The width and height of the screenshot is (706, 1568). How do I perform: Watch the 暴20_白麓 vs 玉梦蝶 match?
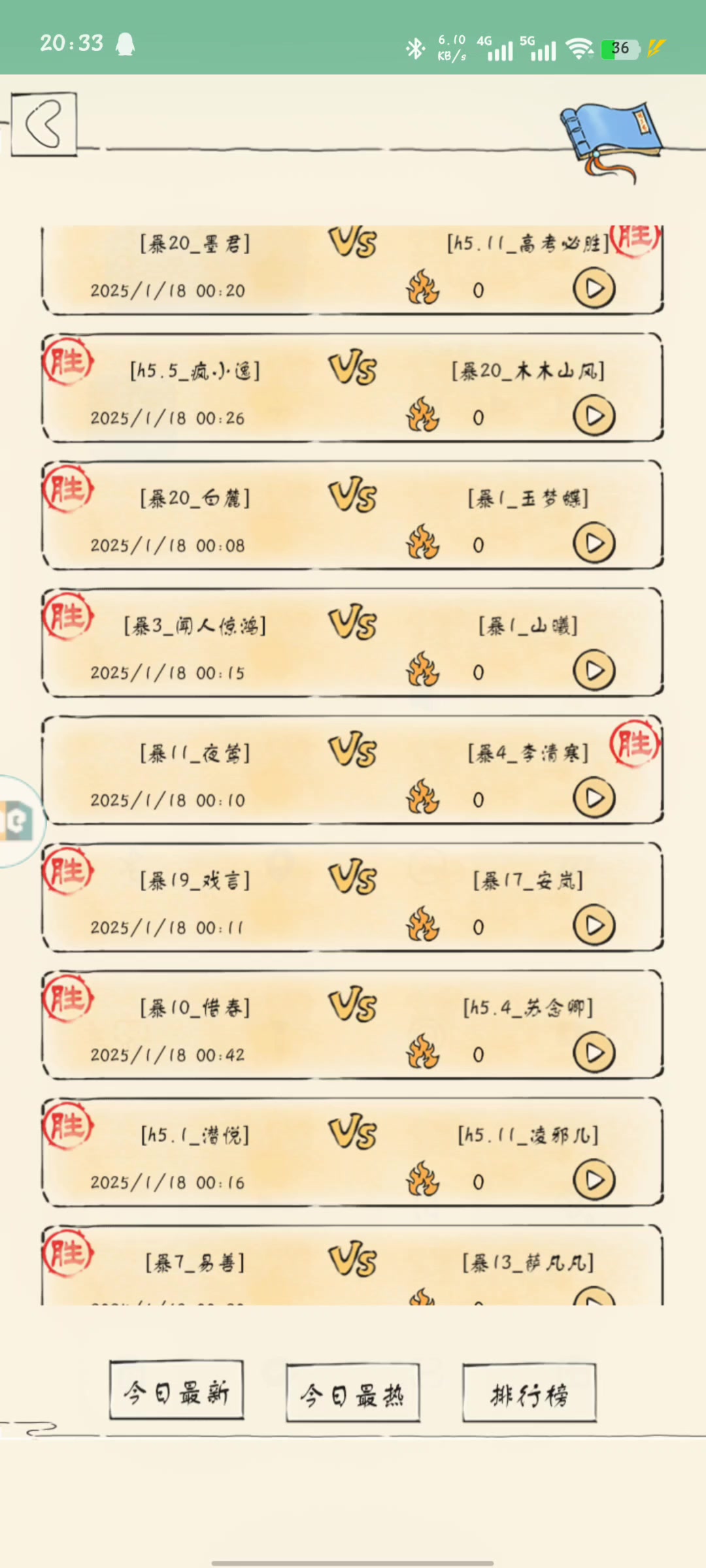[x=594, y=544]
